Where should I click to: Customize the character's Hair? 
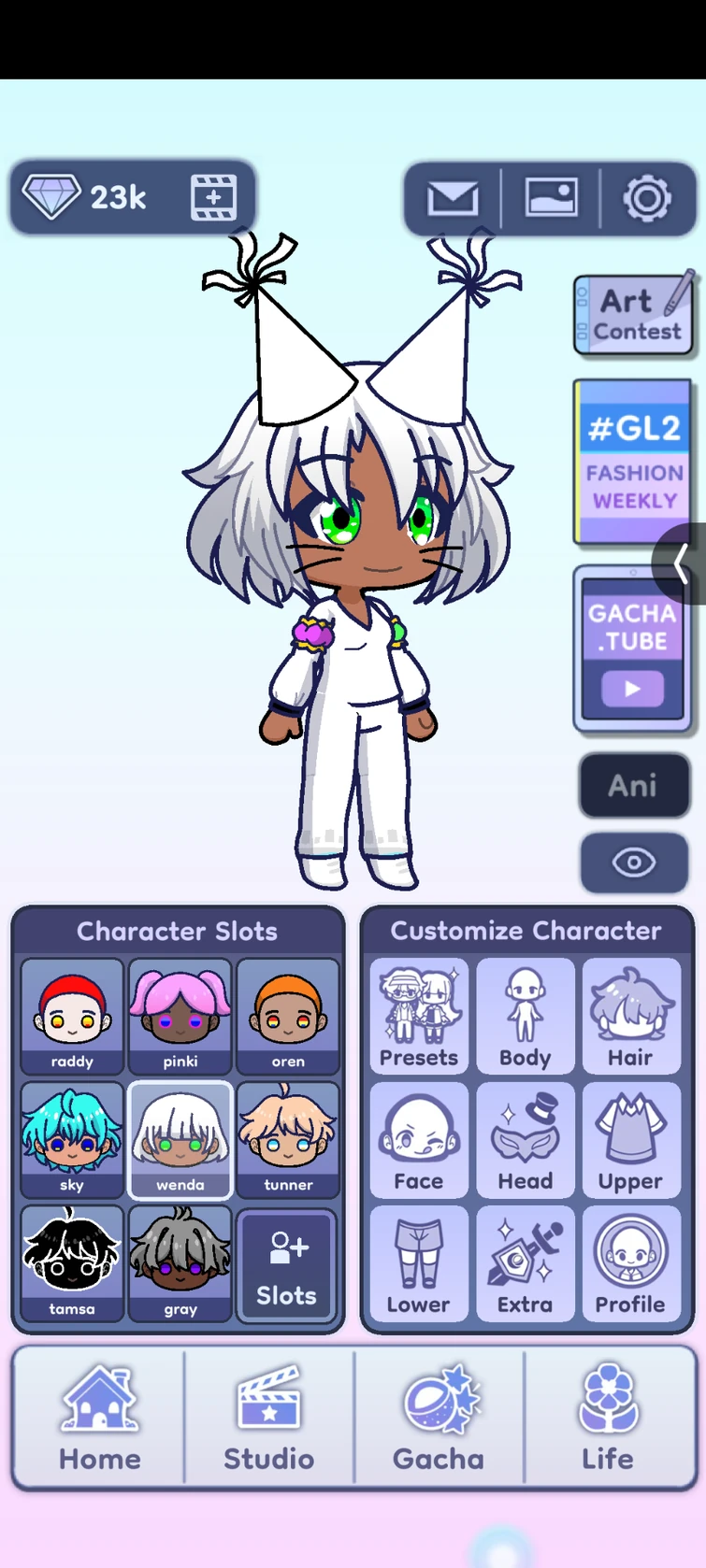pyautogui.click(x=630, y=1016)
